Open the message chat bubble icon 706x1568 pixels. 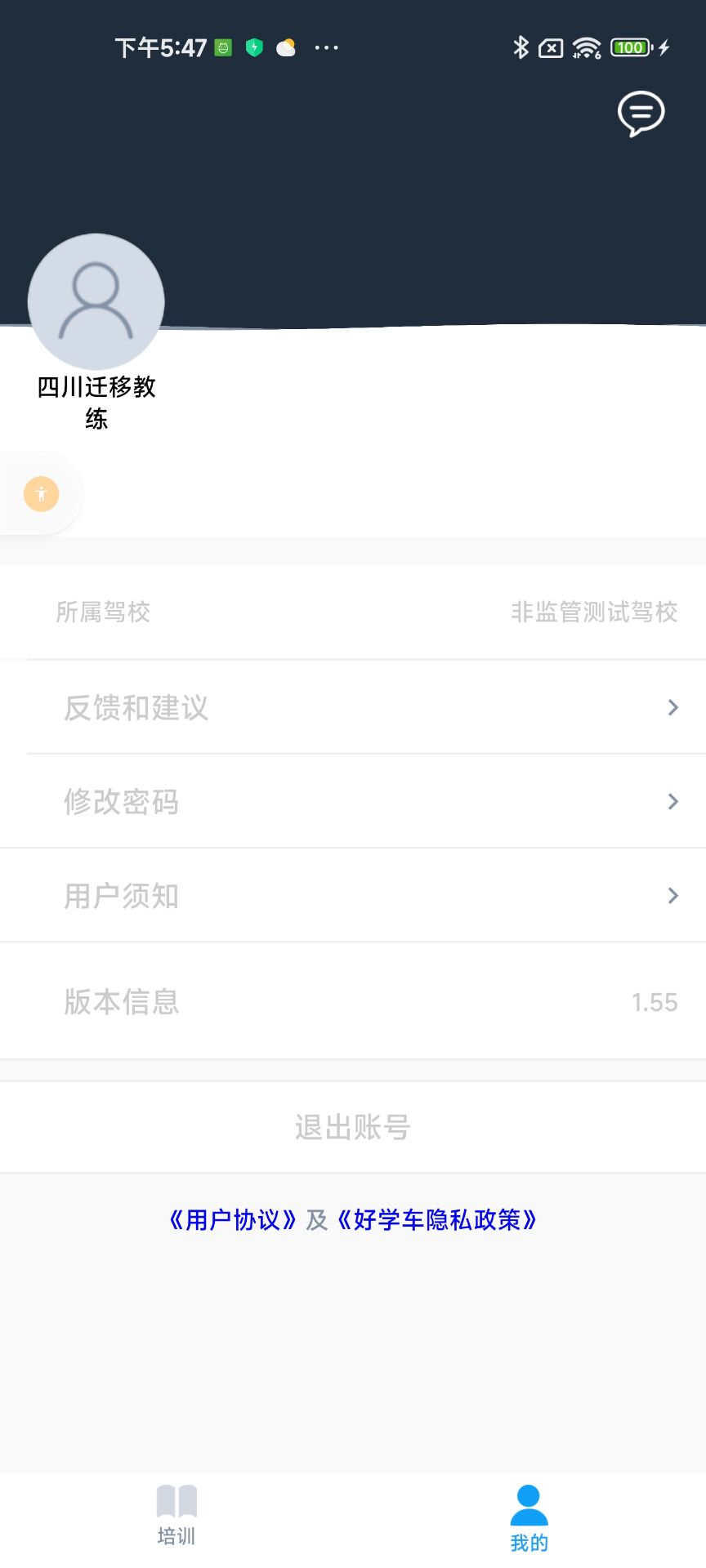point(640,114)
